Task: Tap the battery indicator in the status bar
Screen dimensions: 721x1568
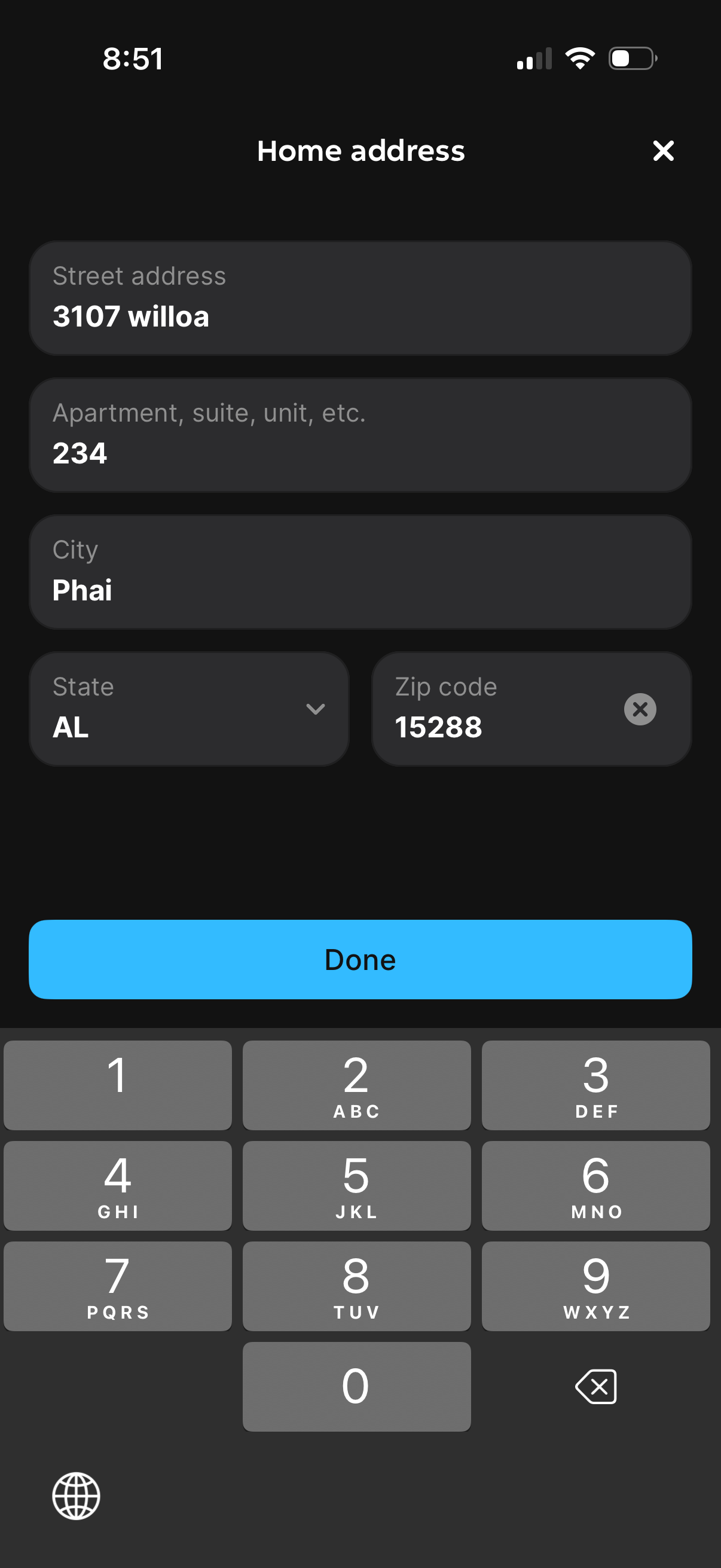Action: [x=630, y=57]
